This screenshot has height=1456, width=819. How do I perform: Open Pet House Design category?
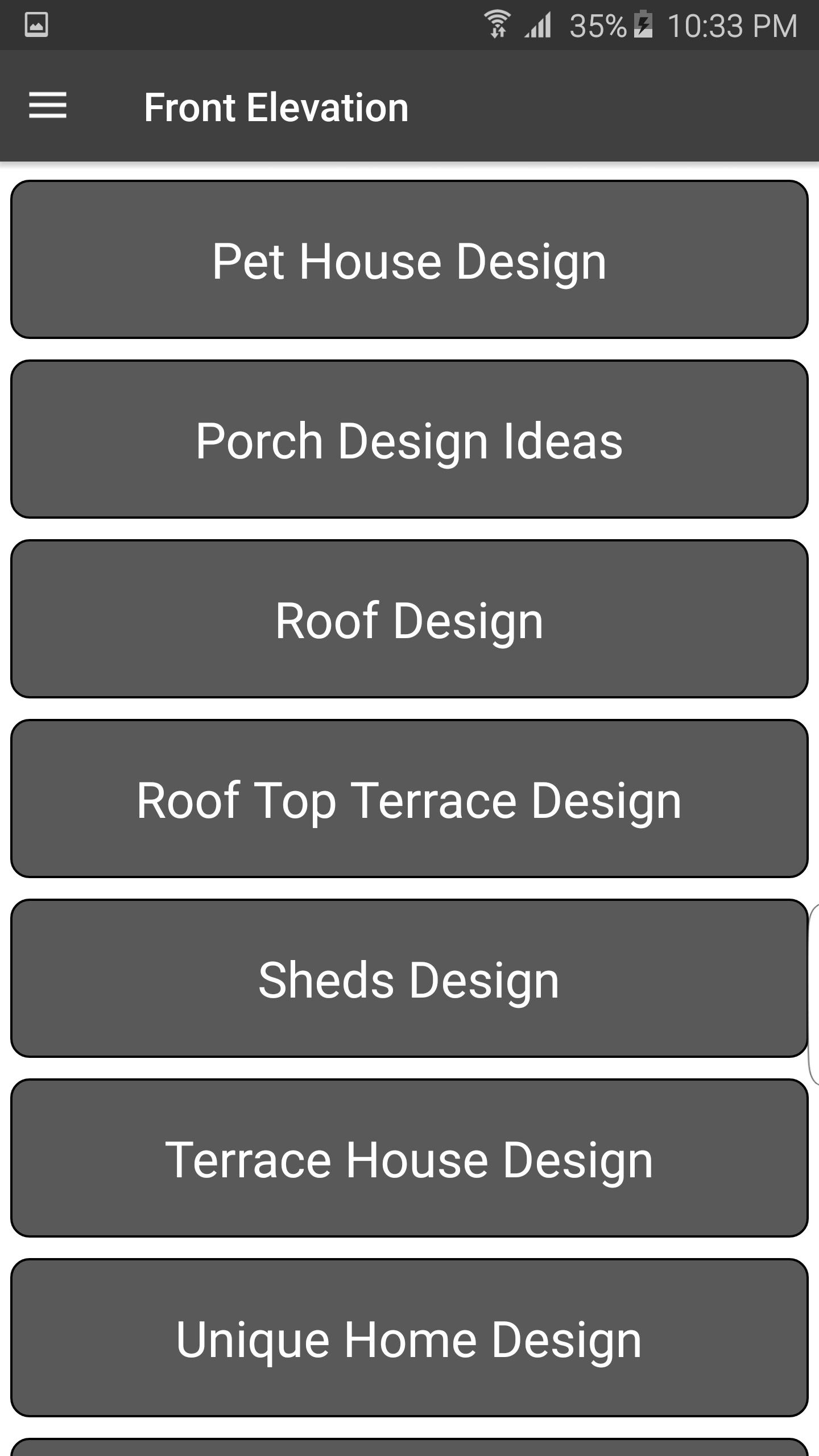pyautogui.click(x=409, y=260)
